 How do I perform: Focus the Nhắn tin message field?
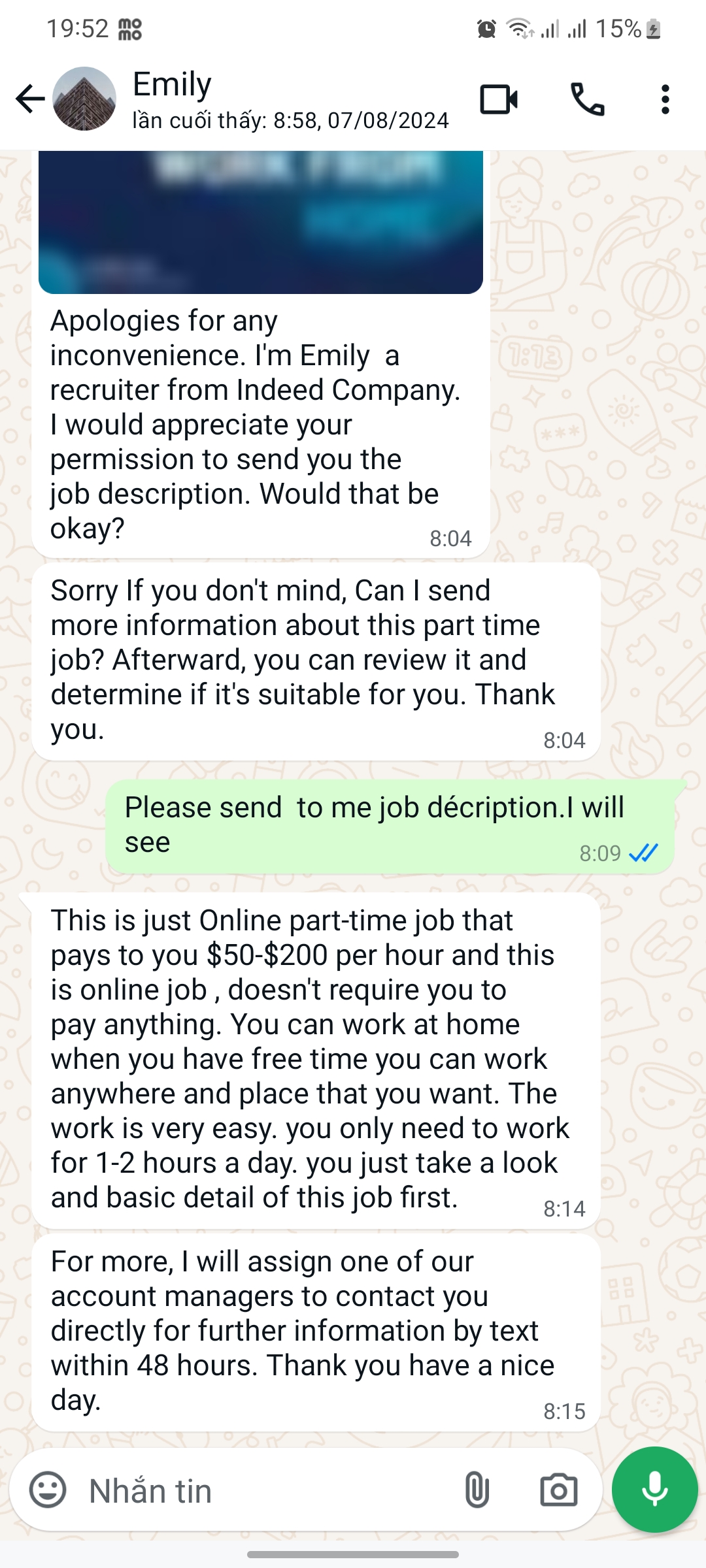261,1490
